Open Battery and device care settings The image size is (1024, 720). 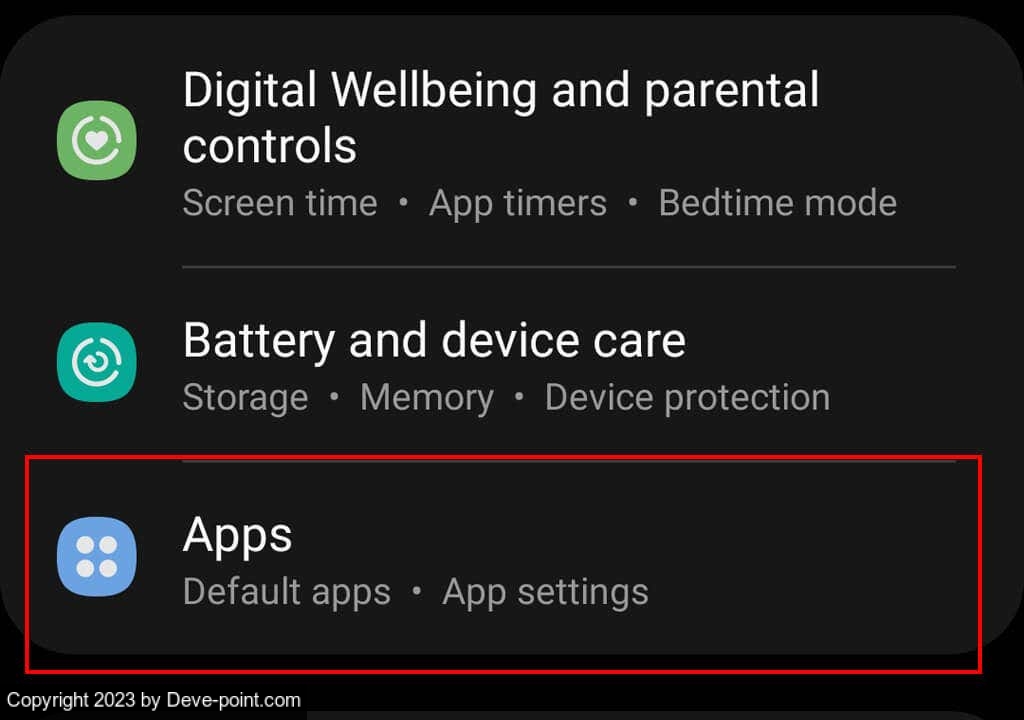pos(512,364)
